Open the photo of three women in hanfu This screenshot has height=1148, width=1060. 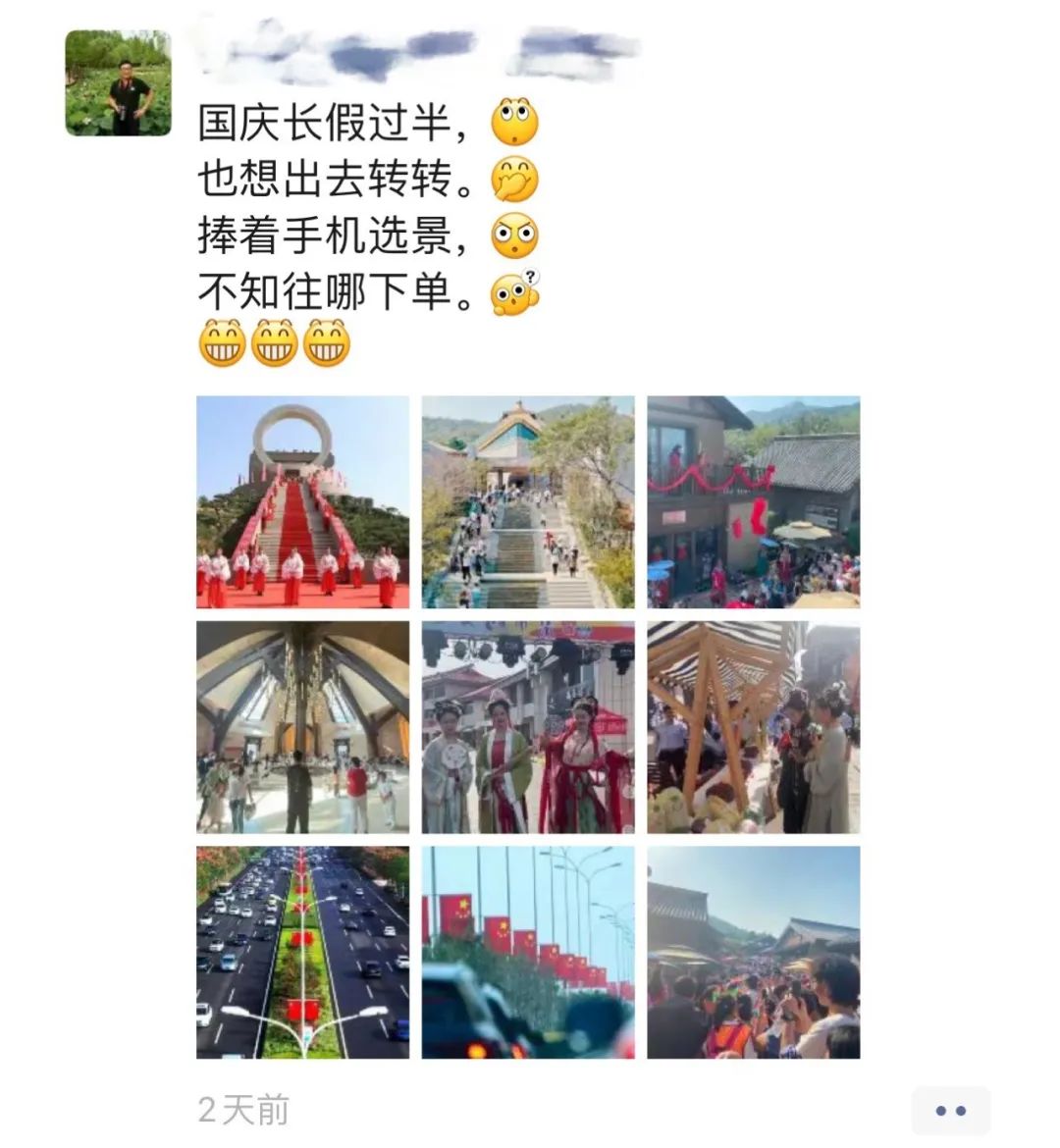coord(528,728)
